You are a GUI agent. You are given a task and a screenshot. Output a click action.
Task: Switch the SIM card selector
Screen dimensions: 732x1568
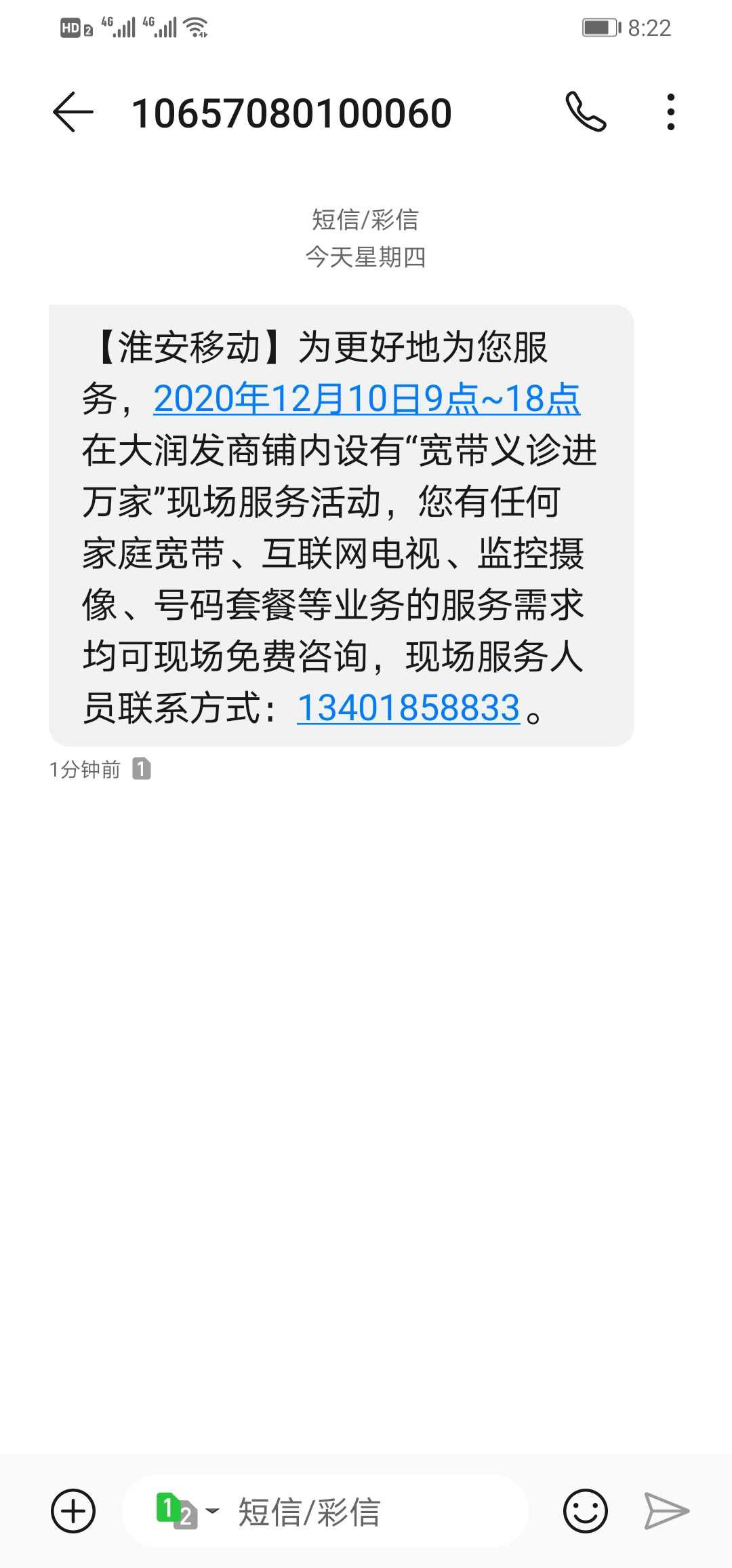(187, 1511)
